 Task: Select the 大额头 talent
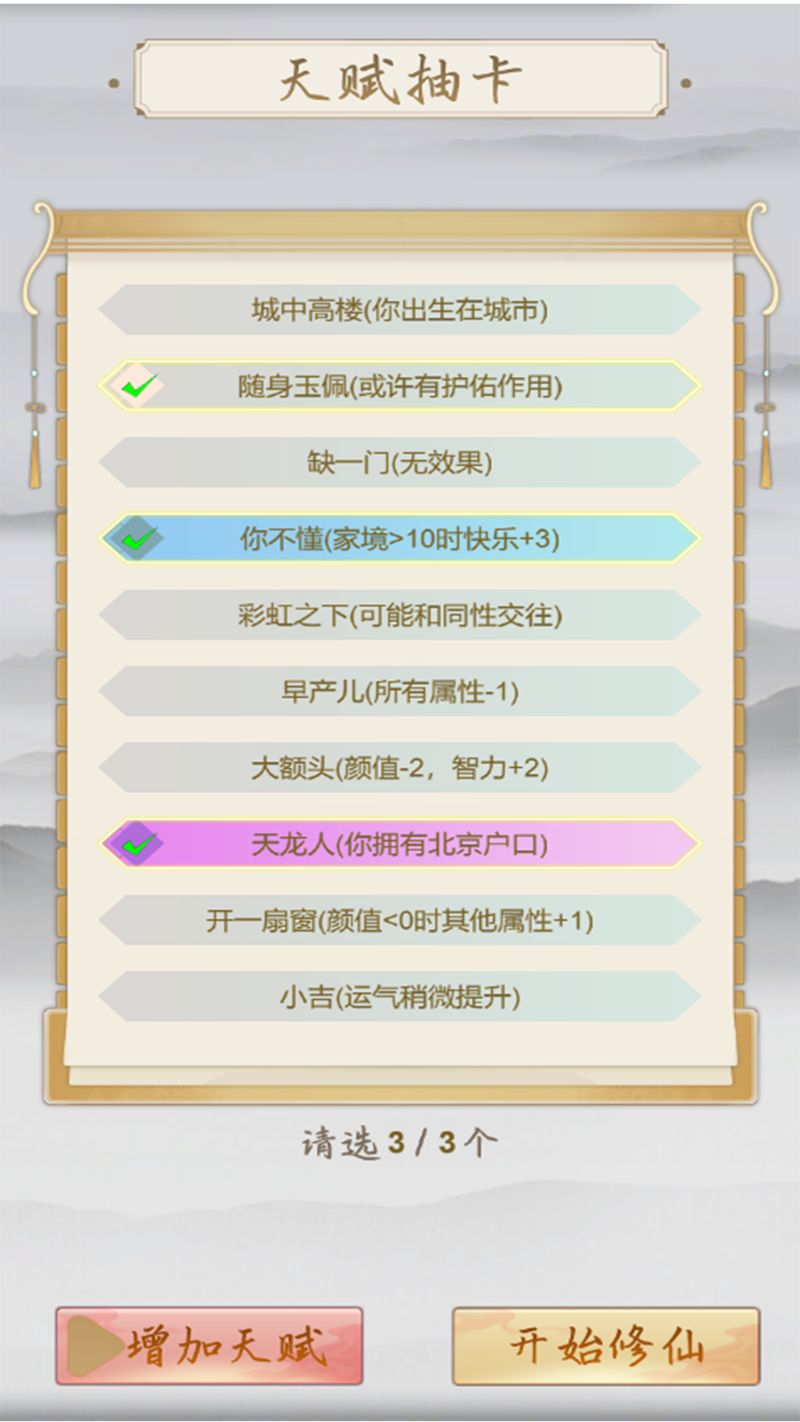[x=400, y=767]
